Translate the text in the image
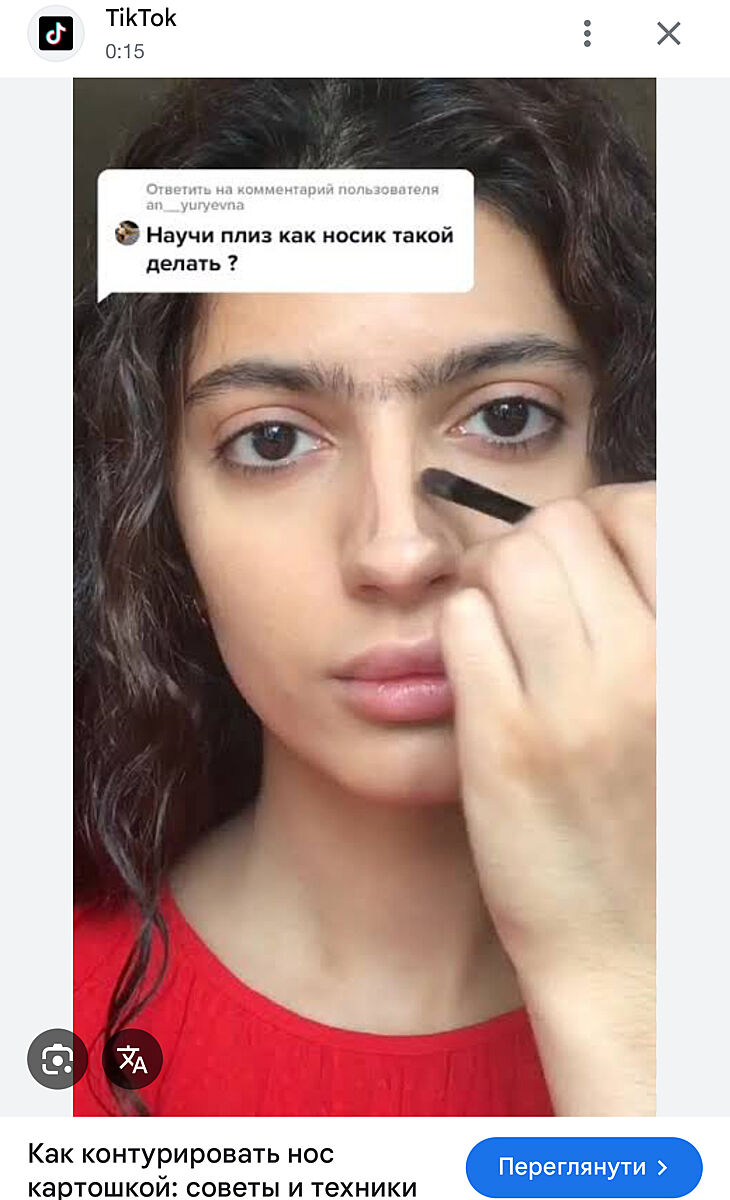The width and height of the screenshot is (730, 1200). (132, 1059)
